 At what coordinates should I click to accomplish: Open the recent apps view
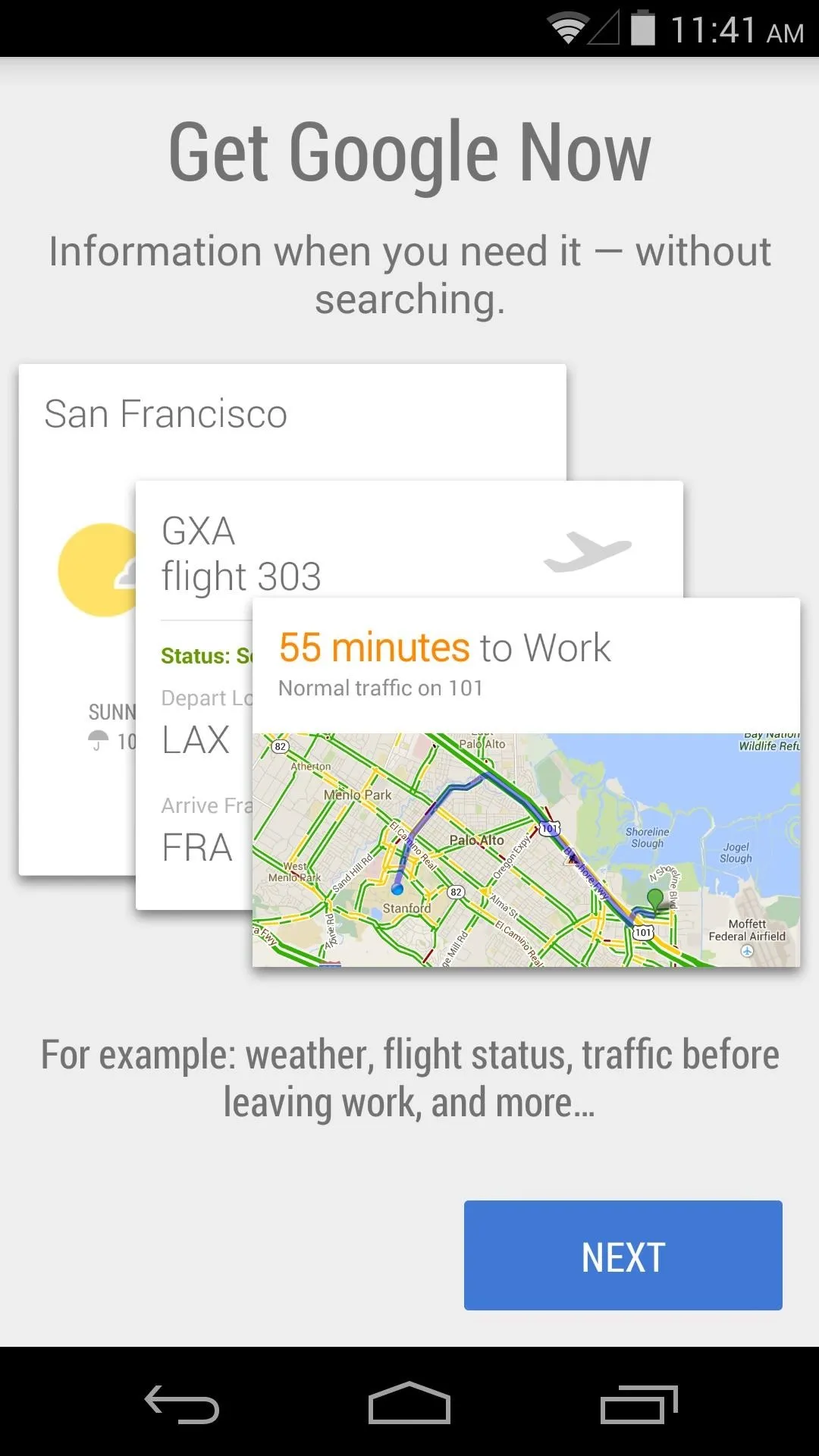pyautogui.click(x=639, y=1404)
